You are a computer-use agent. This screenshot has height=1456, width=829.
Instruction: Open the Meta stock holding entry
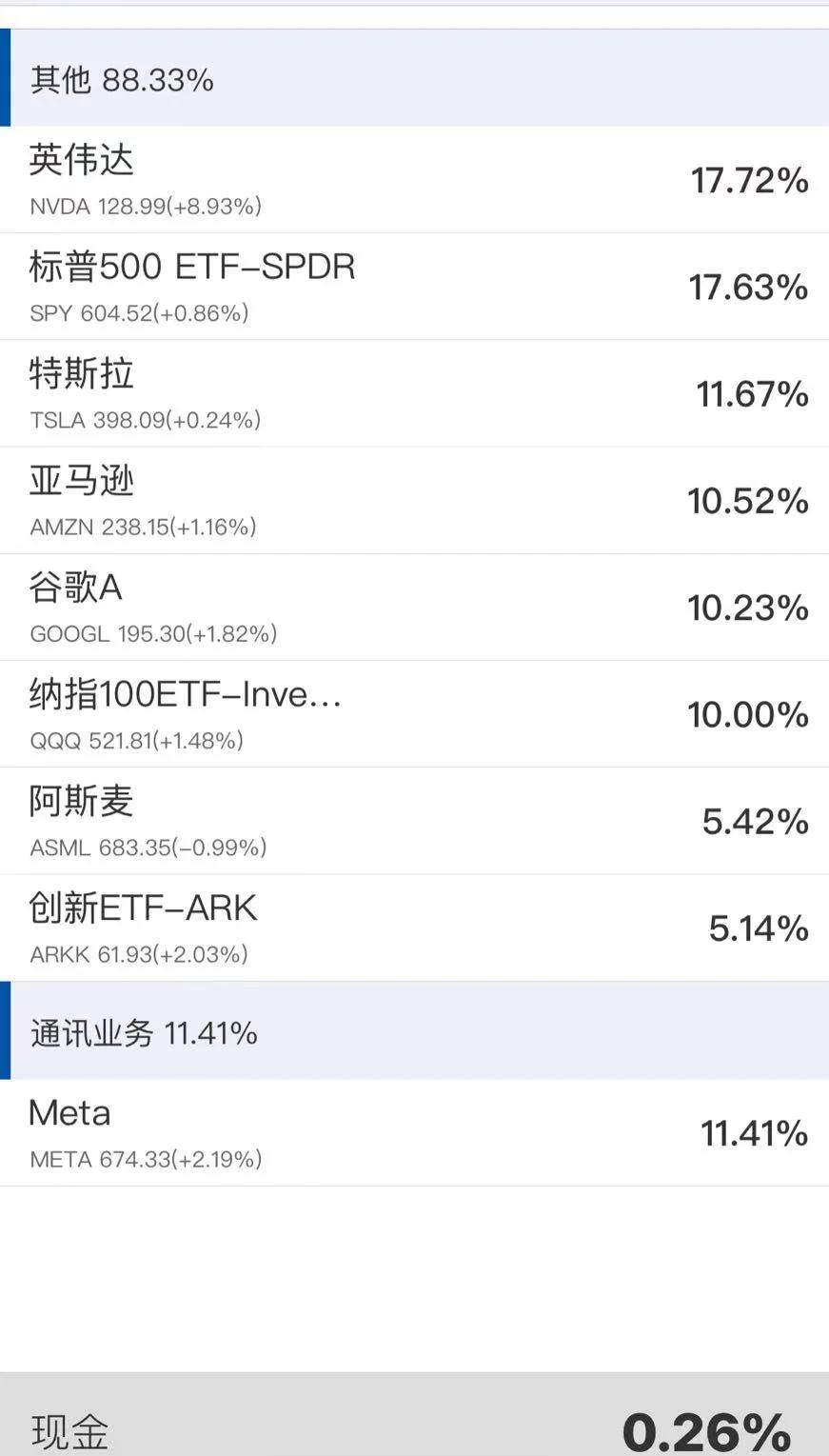pyautogui.click(x=414, y=1130)
